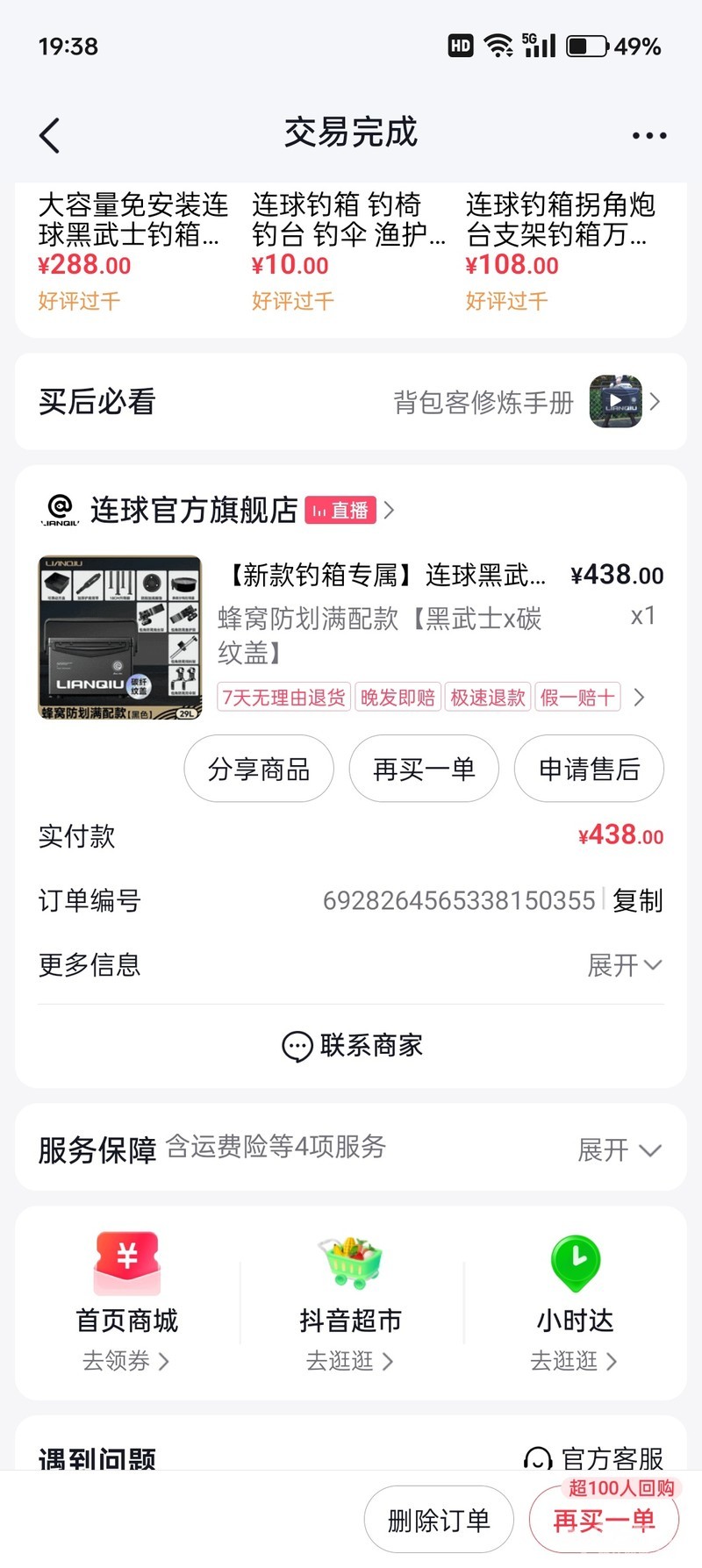View the 7天无理由退货 service tags
Image resolution: width=702 pixels, height=1568 pixels.
[430, 698]
